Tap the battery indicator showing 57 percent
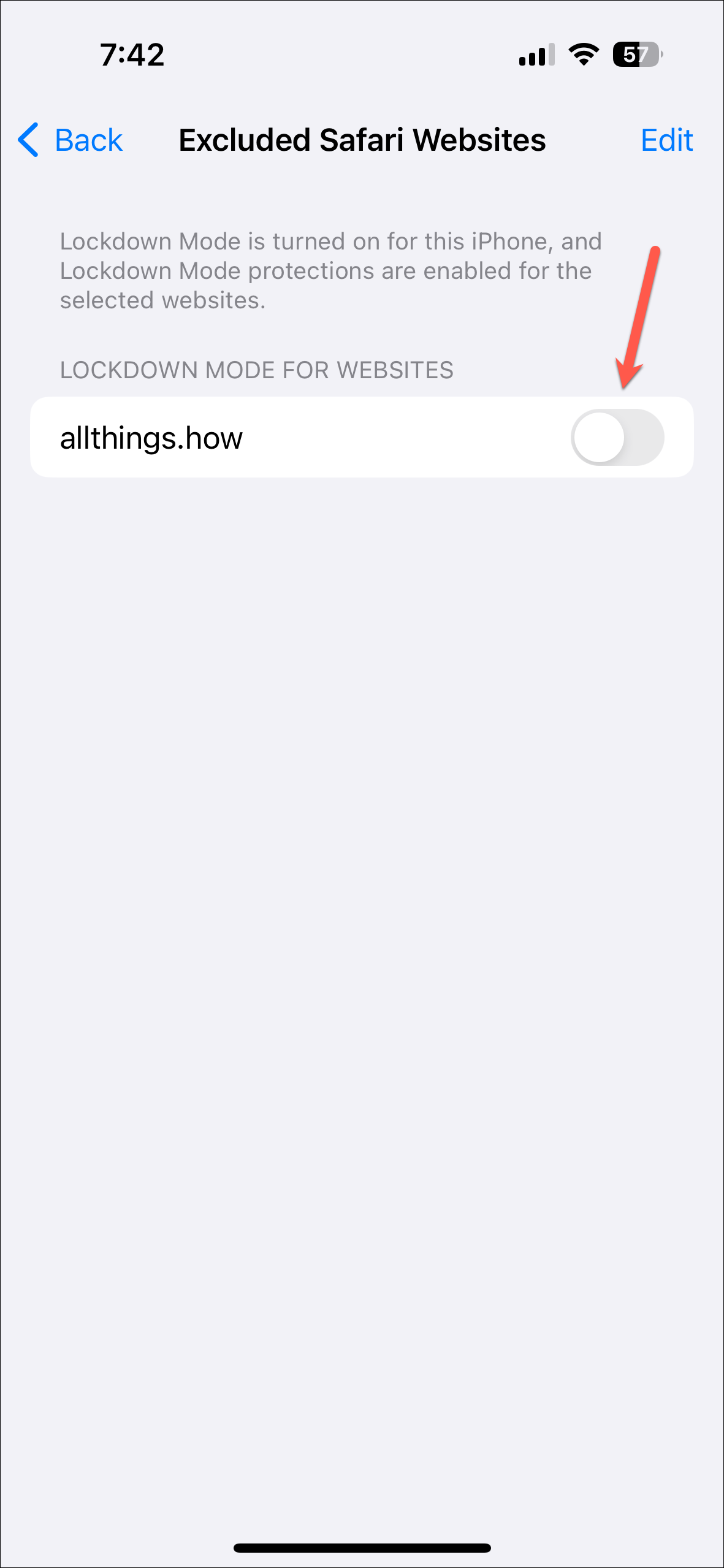The height and width of the screenshot is (1568, 724). pos(638,55)
